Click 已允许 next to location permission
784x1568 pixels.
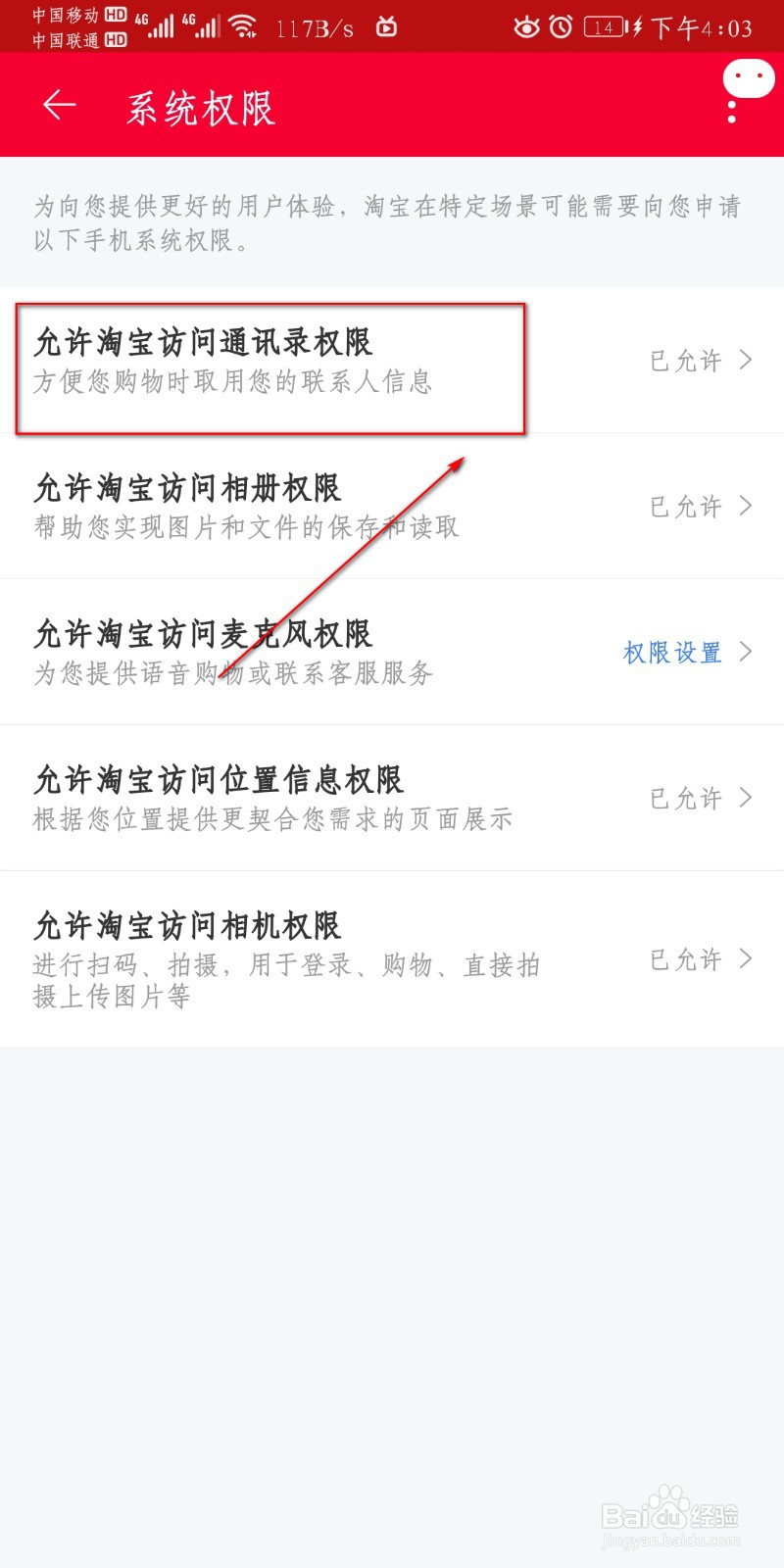pos(686,798)
